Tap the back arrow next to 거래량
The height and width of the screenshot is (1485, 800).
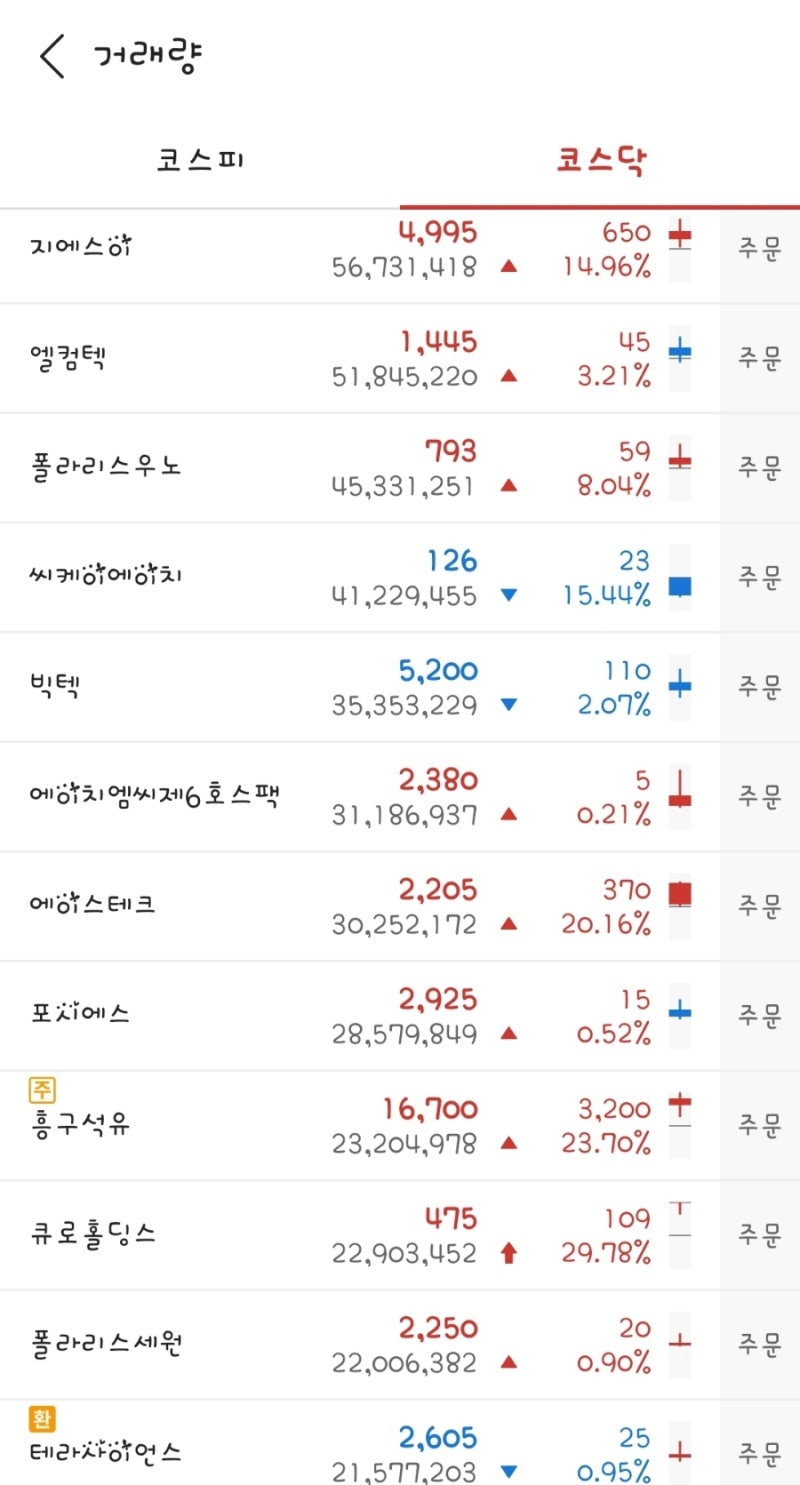[52, 56]
